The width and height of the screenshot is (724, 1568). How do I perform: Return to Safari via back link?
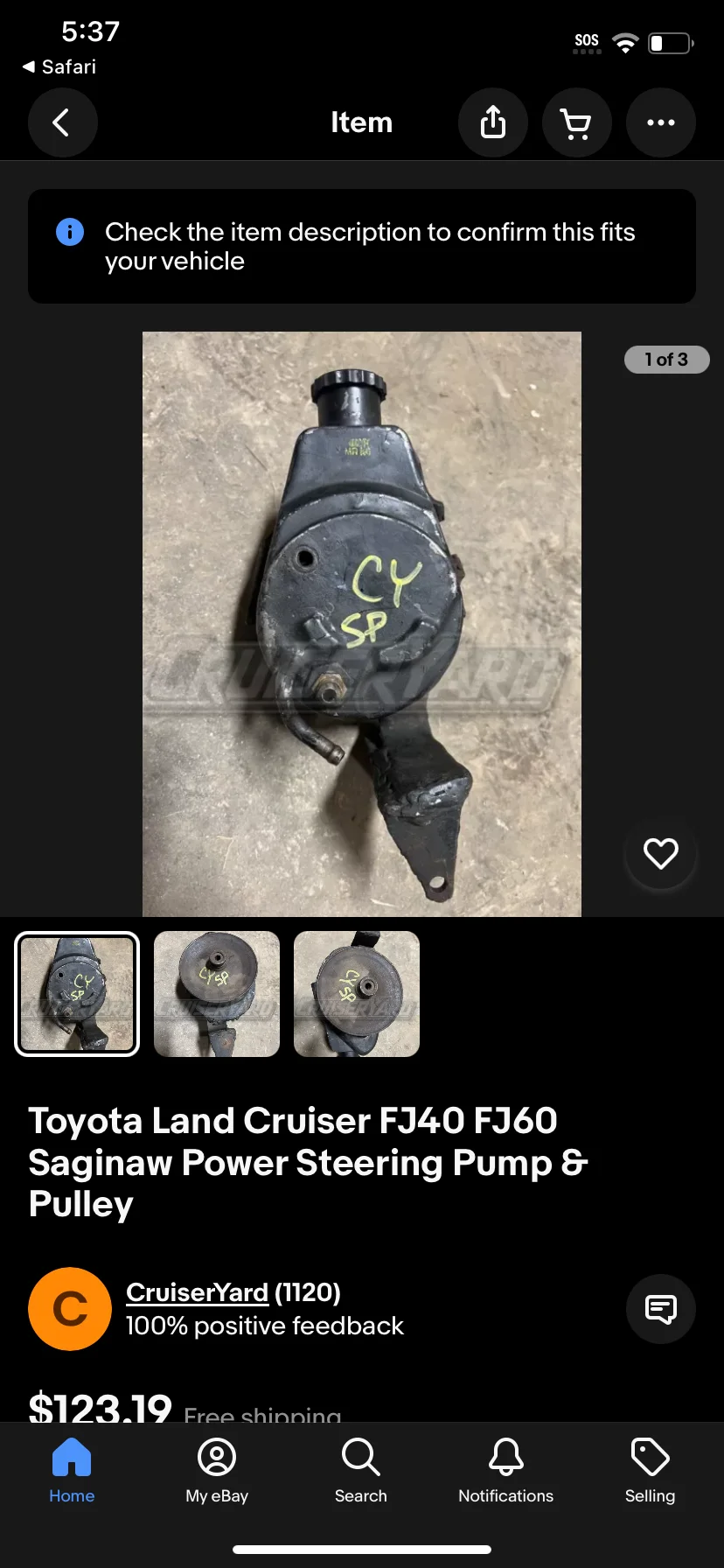tap(59, 66)
